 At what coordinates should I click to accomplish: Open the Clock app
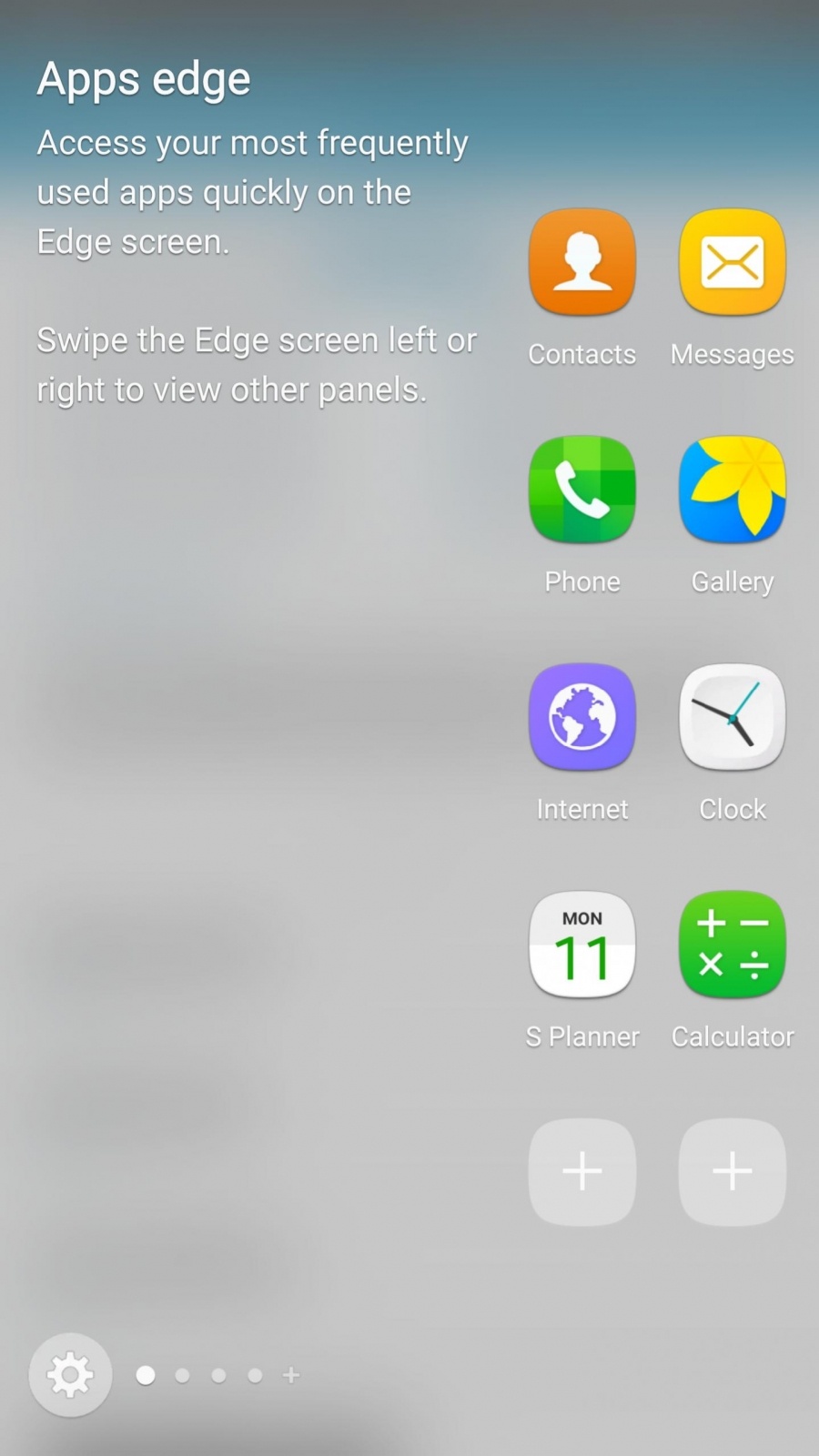(x=733, y=718)
